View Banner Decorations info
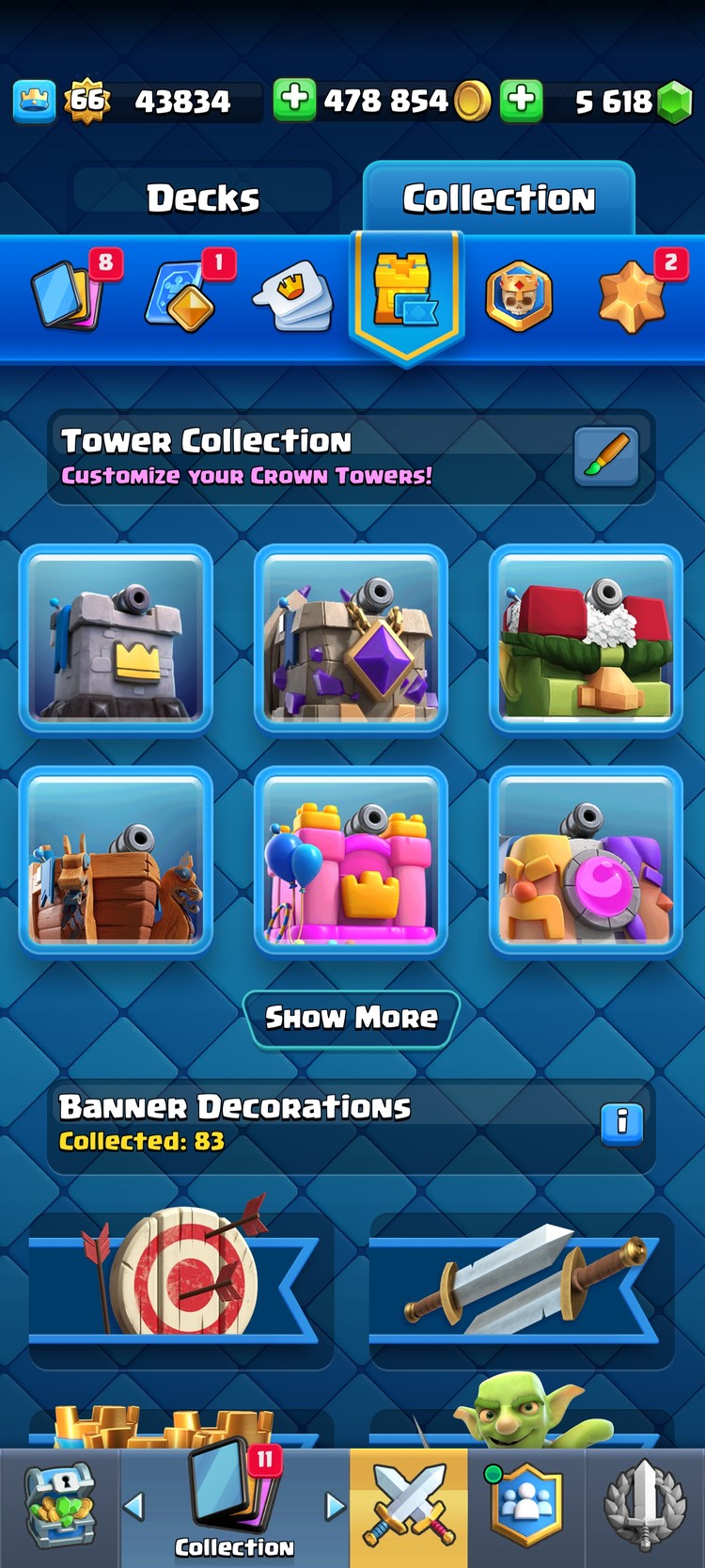Viewport: 705px width, 1568px height. (621, 1123)
